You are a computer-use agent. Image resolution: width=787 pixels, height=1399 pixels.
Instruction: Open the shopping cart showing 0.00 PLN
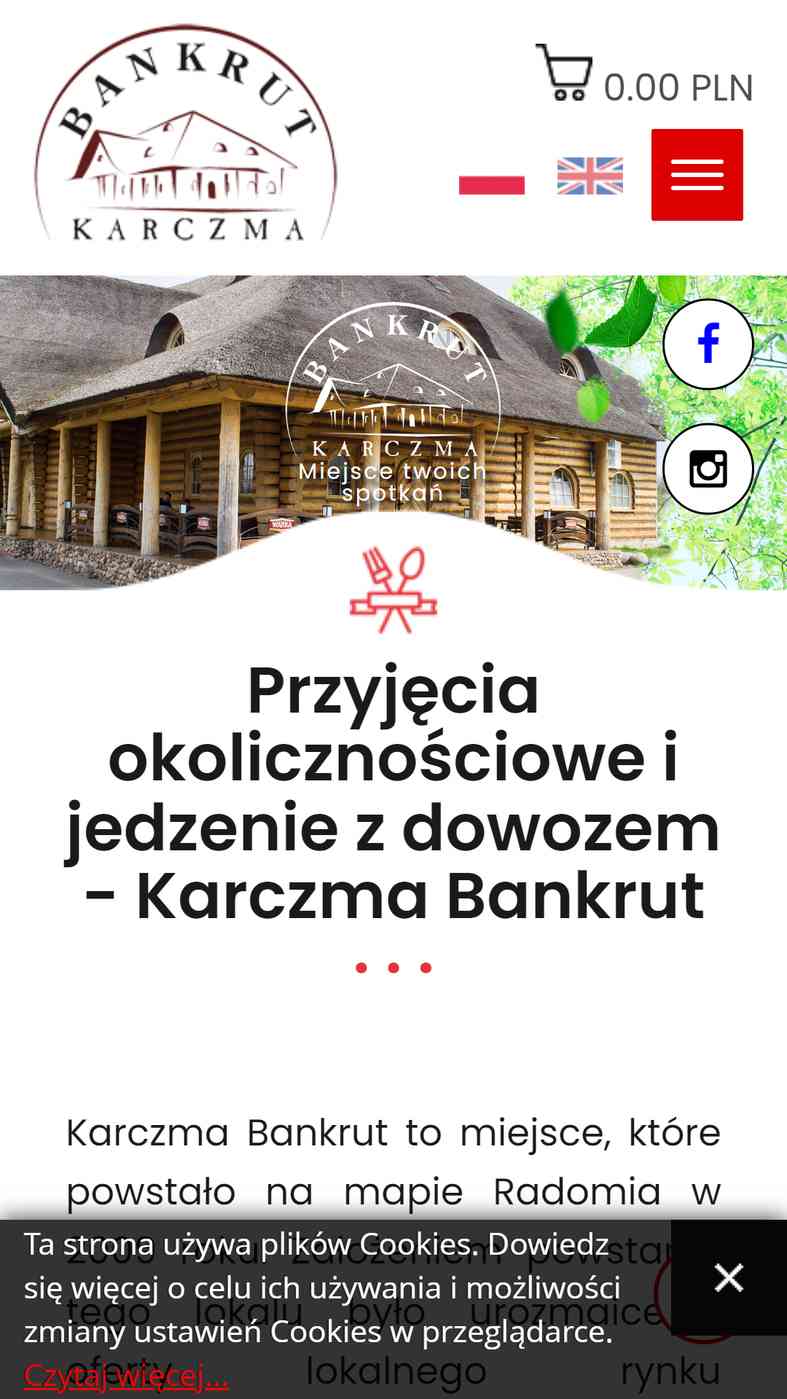(x=644, y=75)
